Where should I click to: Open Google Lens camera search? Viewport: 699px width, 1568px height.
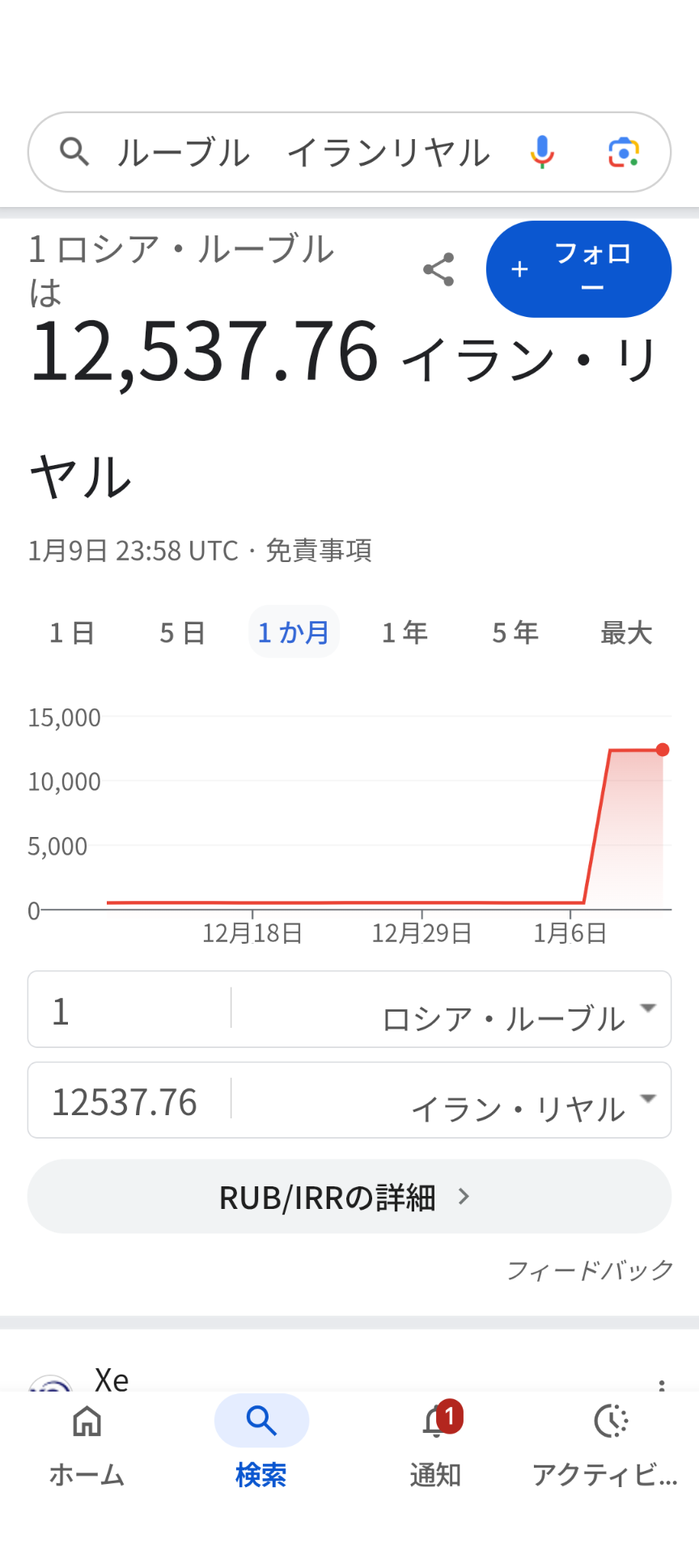(624, 152)
